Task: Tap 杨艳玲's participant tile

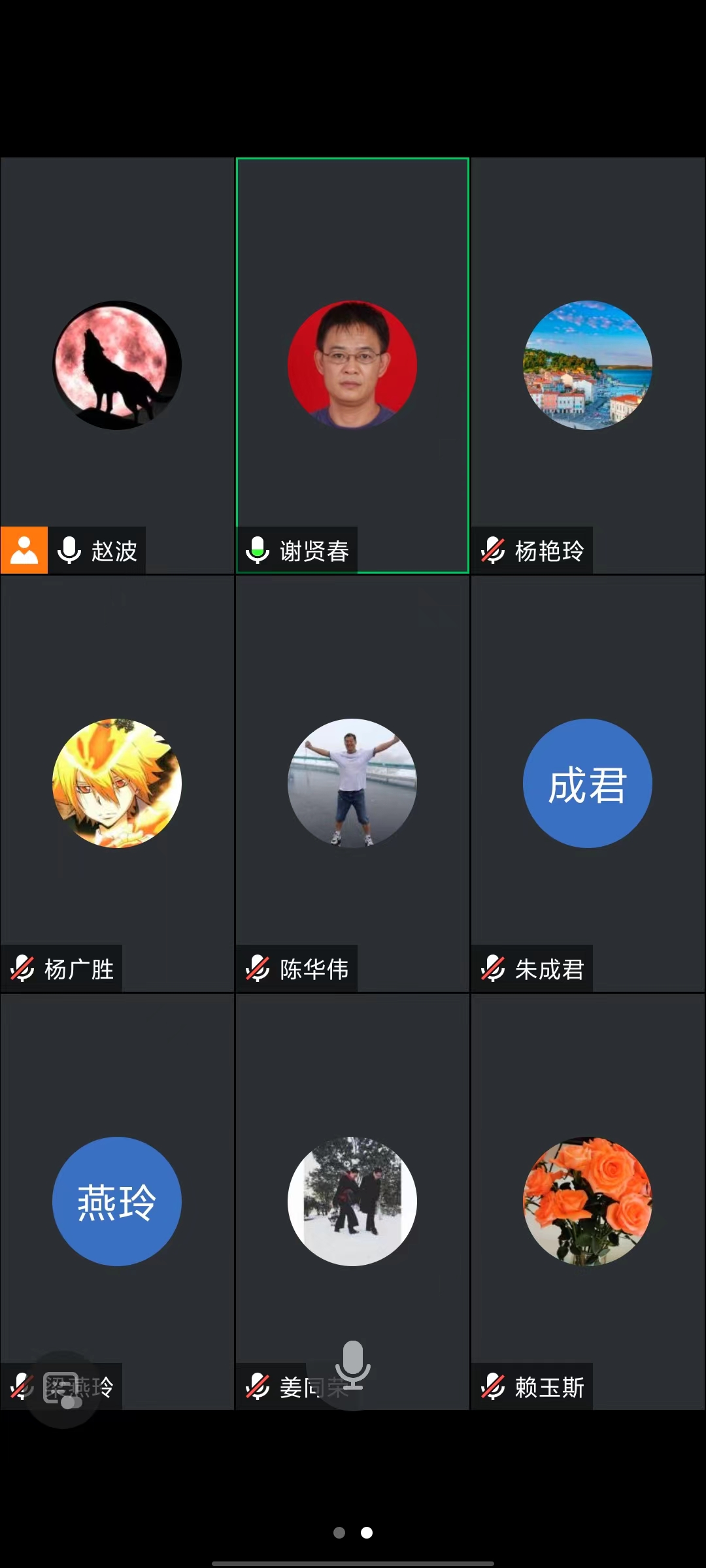Action: pyautogui.click(x=588, y=365)
